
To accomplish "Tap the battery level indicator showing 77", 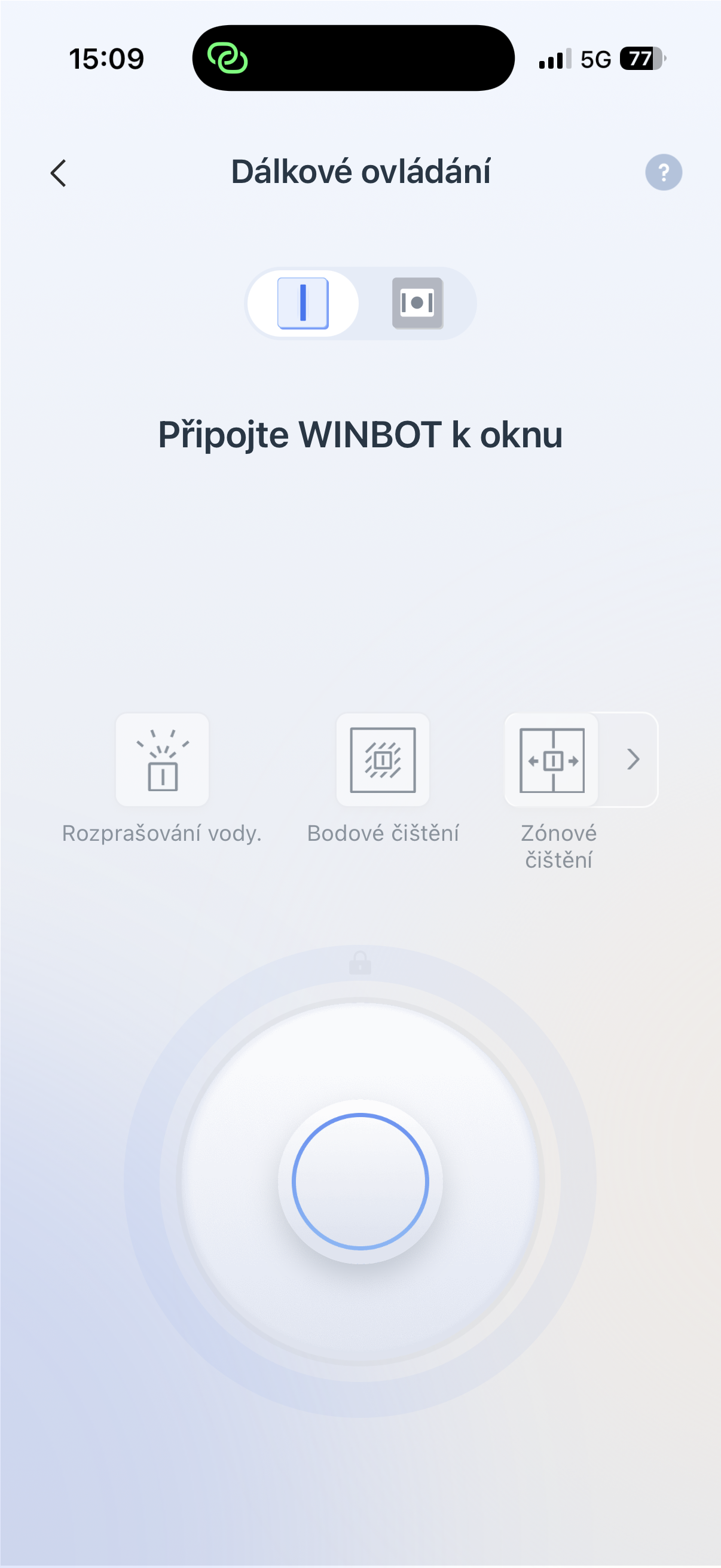I will (x=640, y=59).
